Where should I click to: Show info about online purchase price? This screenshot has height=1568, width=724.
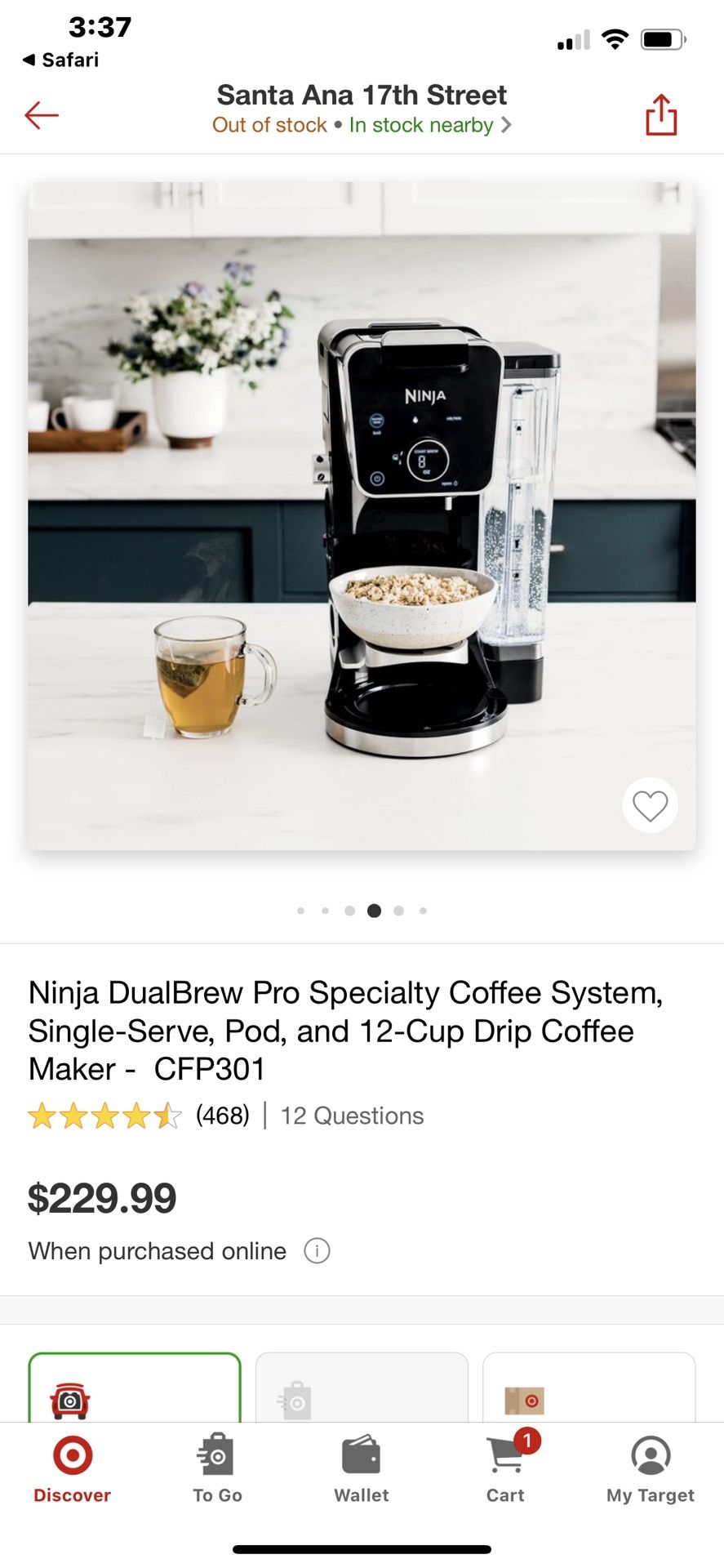317,1250
